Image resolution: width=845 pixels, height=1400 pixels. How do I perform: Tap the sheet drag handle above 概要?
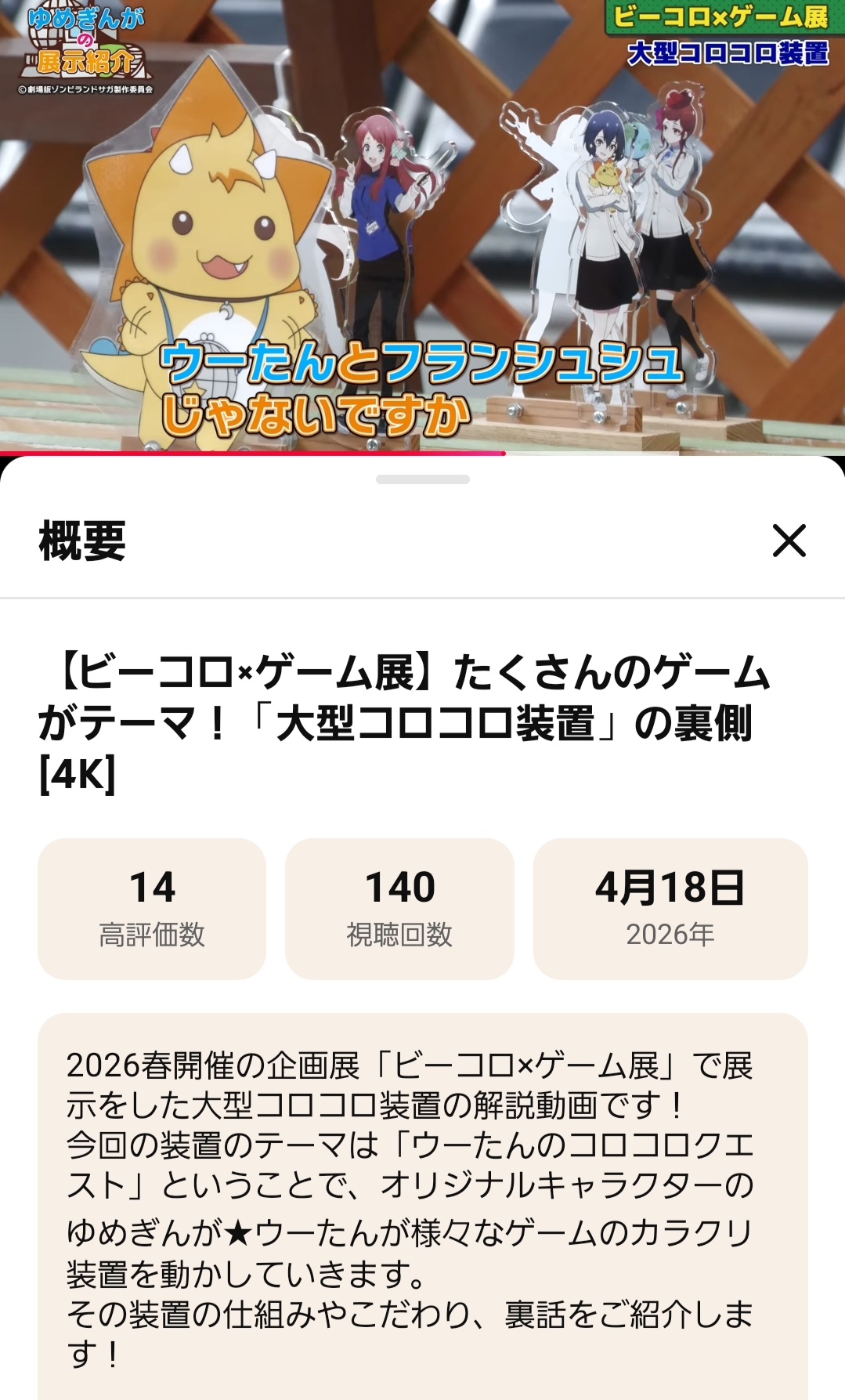coord(422,479)
